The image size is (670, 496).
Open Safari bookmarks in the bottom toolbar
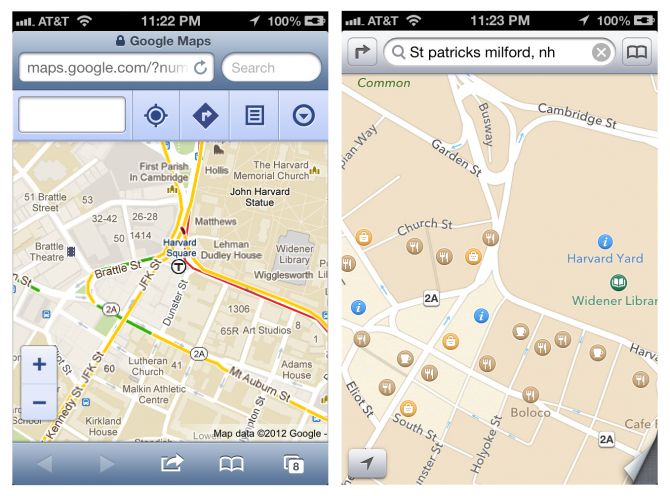tap(231, 464)
